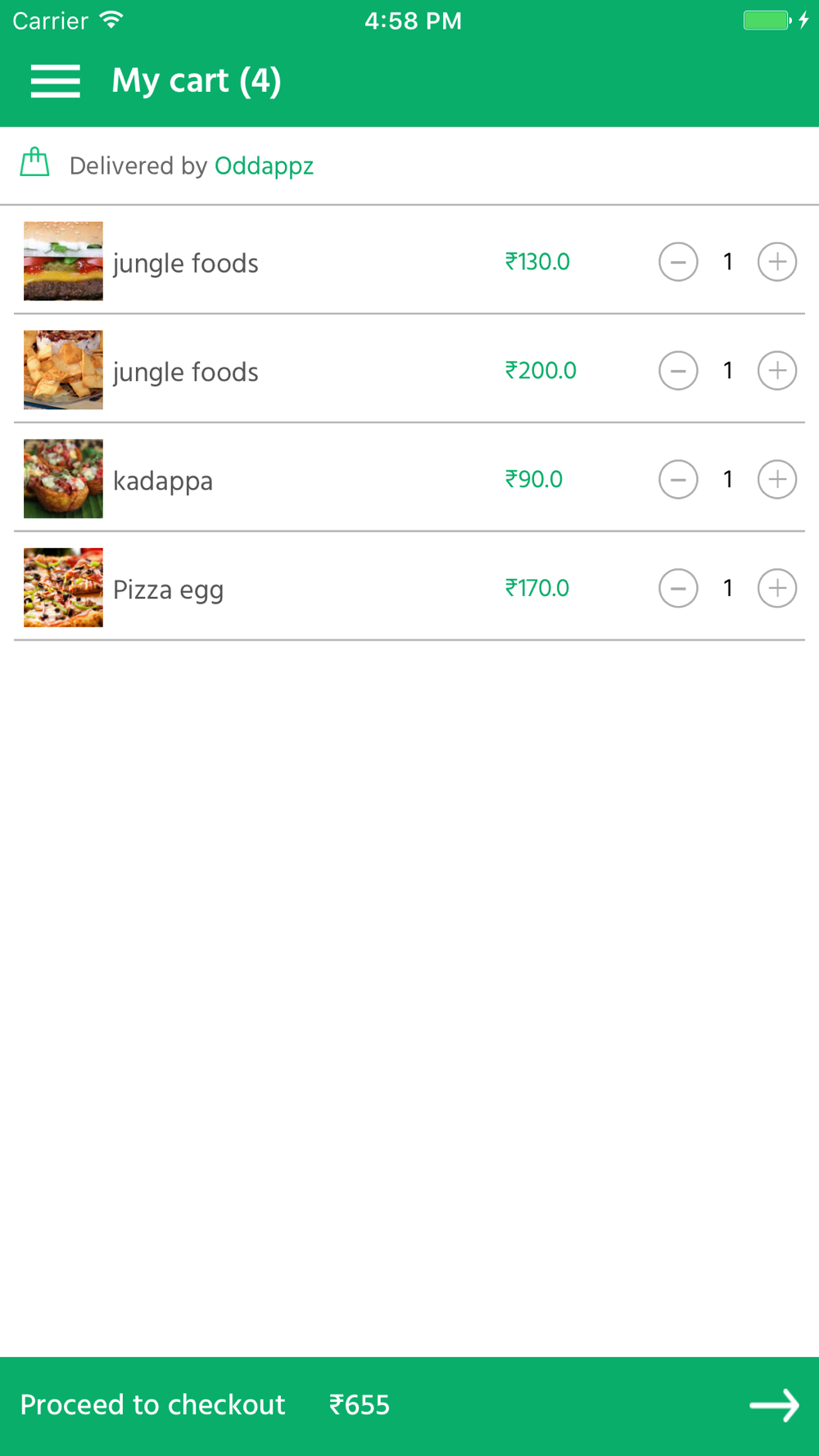Tap plus for Pizza egg
The width and height of the screenshot is (819, 1456).
(x=777, y=588)
